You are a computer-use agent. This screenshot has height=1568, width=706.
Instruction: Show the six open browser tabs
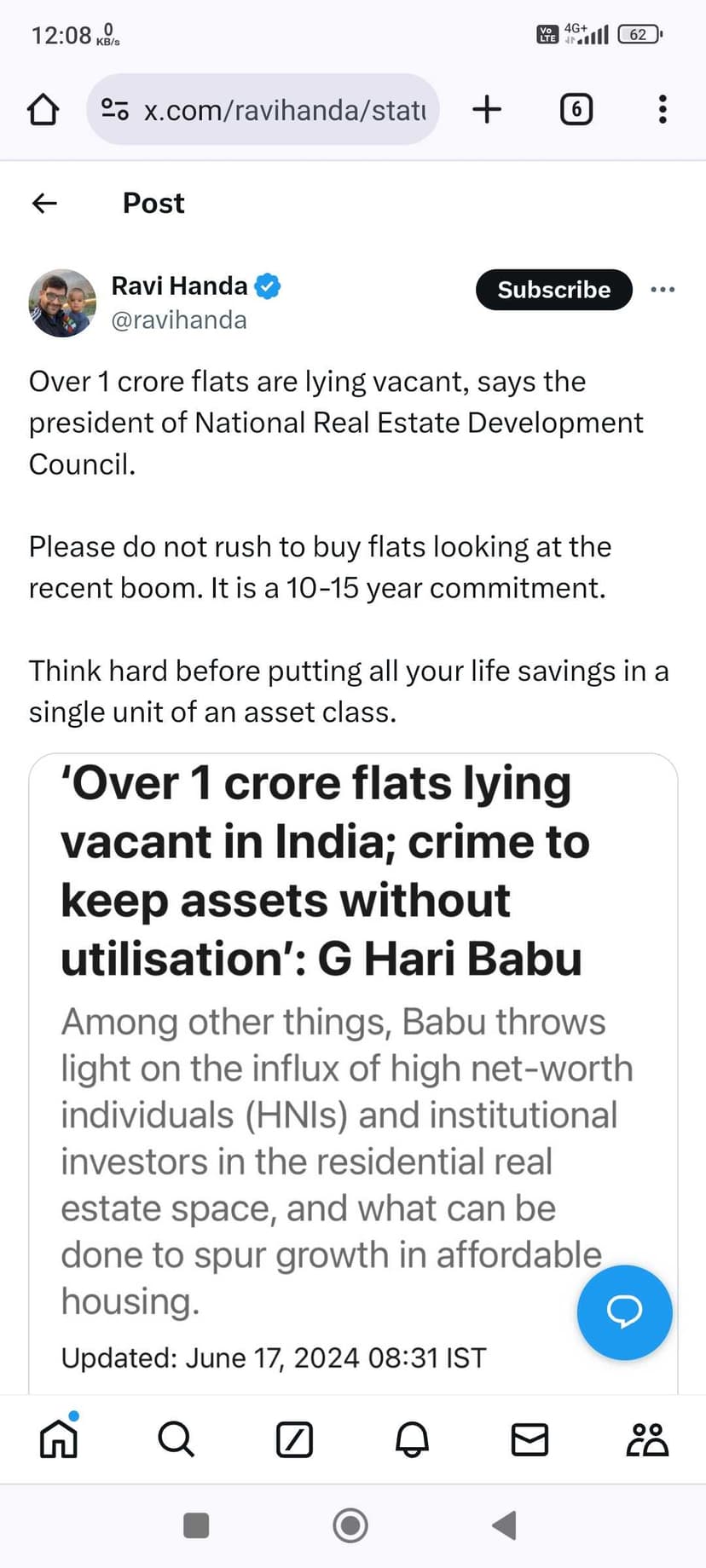[576, 110]
